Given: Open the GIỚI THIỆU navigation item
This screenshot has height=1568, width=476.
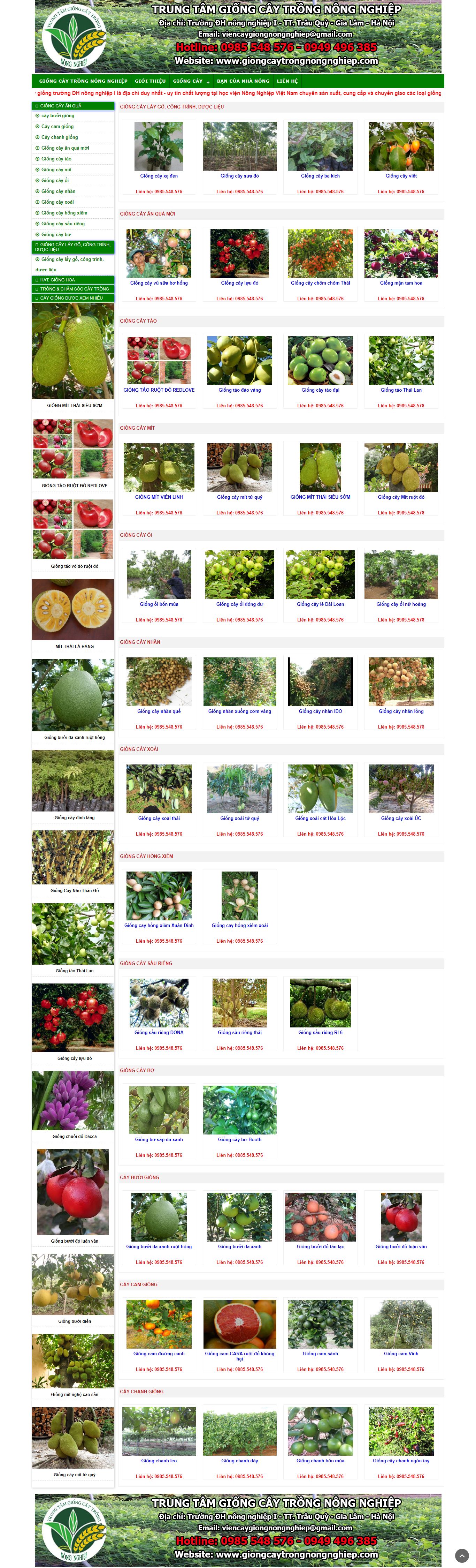Looking at the screenshot, I should pyautogui.click(x=150, y=81).
